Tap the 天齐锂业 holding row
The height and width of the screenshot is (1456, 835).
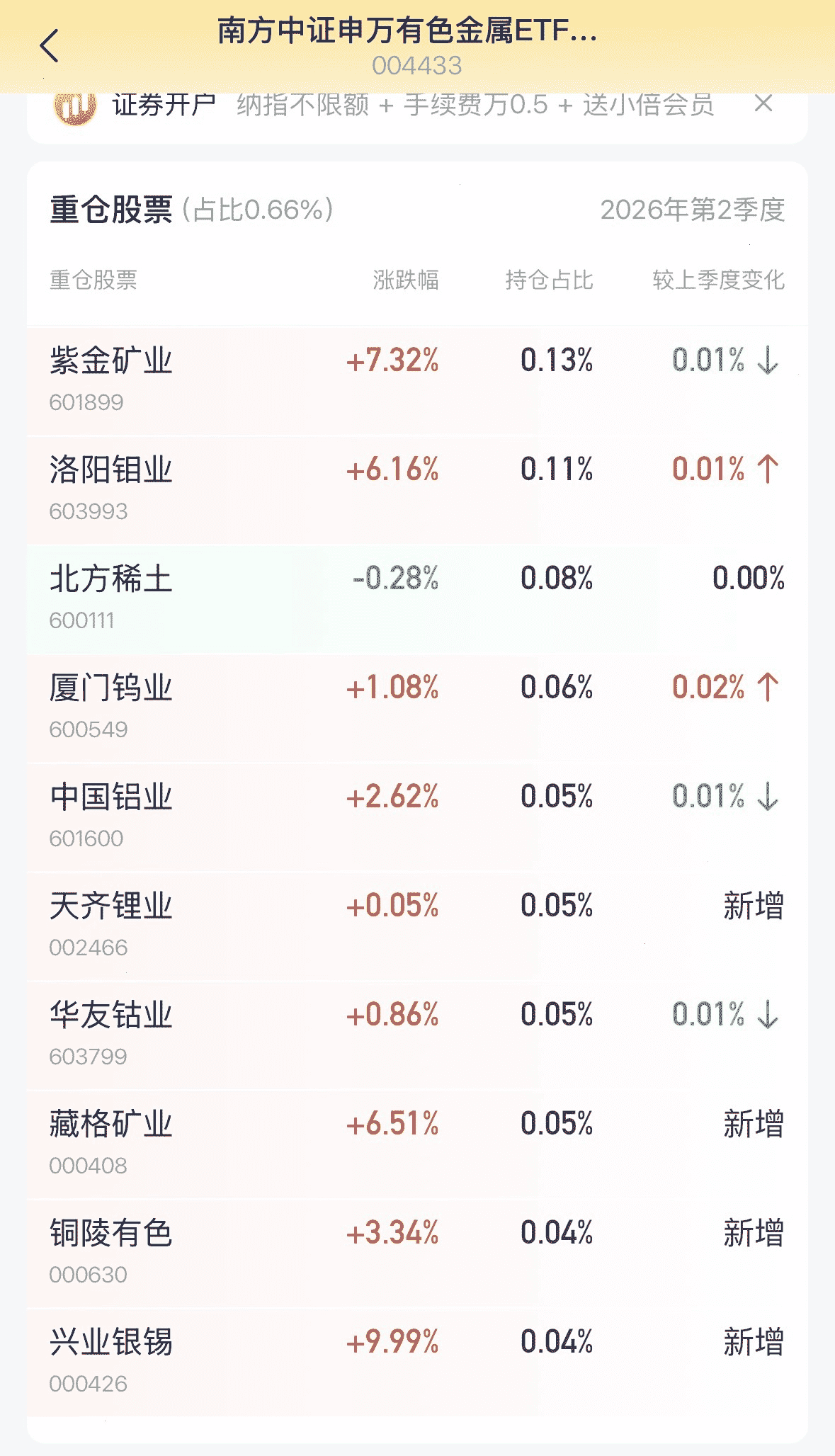tap(417, 926)
